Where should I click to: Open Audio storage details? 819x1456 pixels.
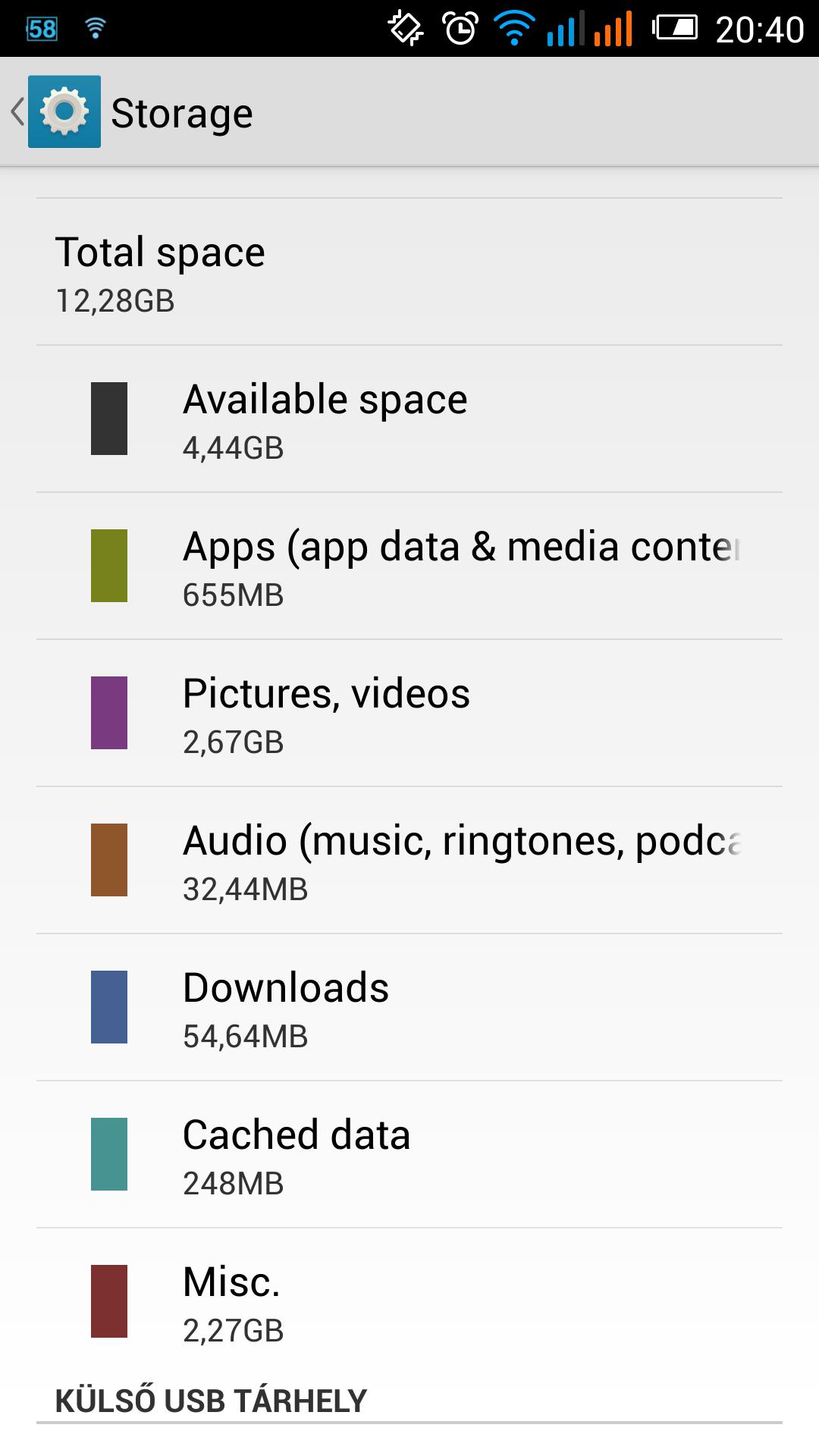coord(409,861)
